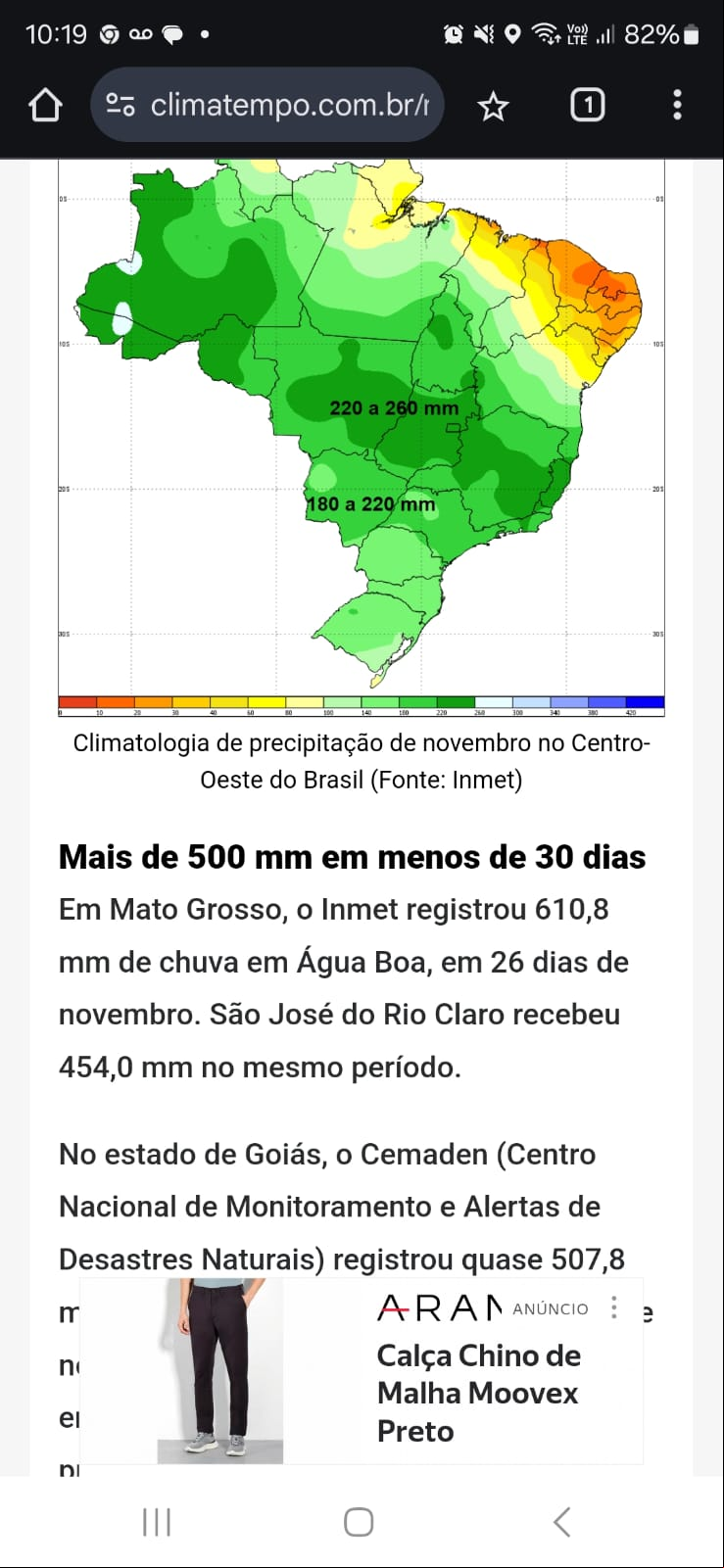This screenshot has width=724, height=1568.
Task: Open the browser overflow menu
Action: pos(677,105)
